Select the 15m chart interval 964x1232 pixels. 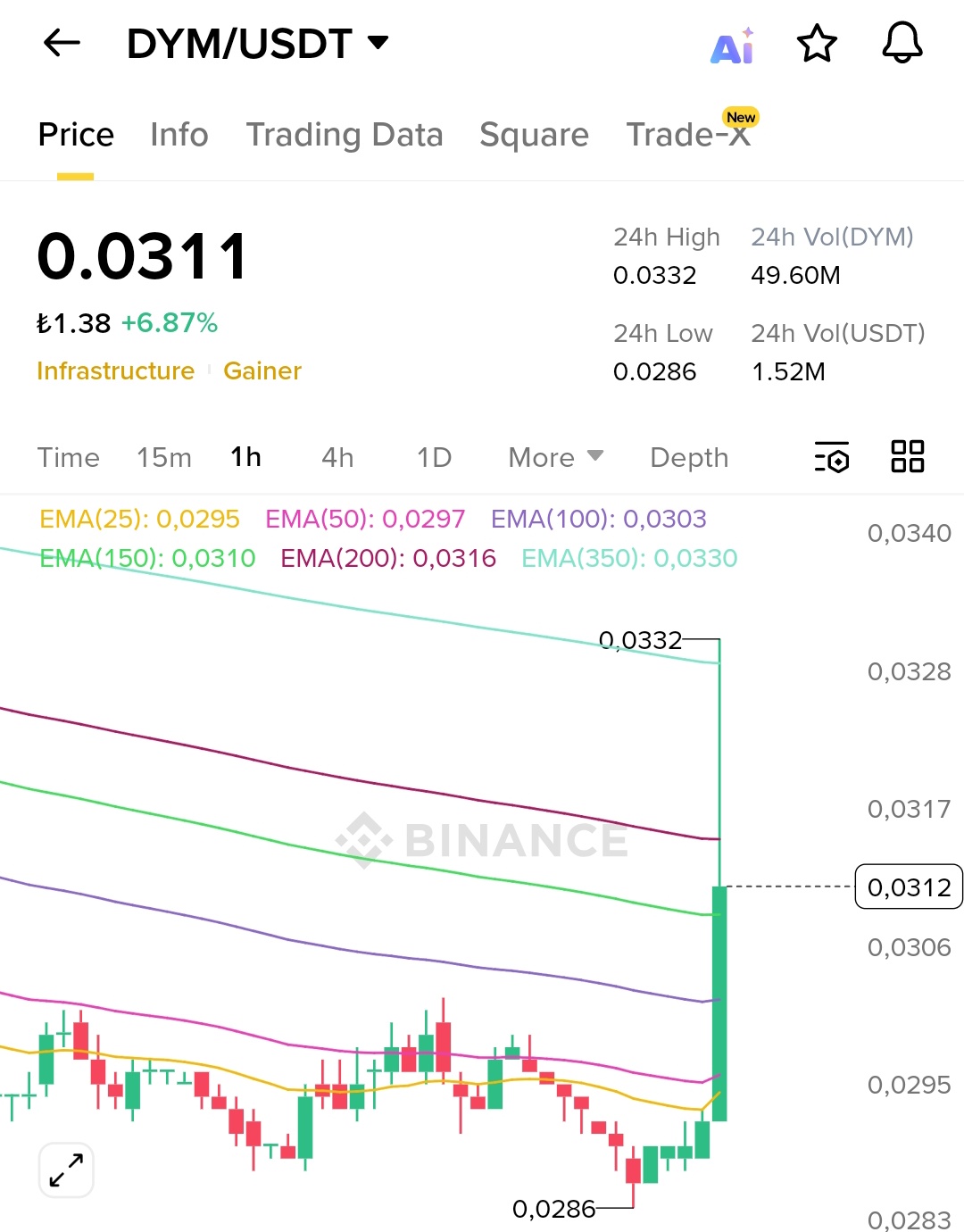pos(164,457)
